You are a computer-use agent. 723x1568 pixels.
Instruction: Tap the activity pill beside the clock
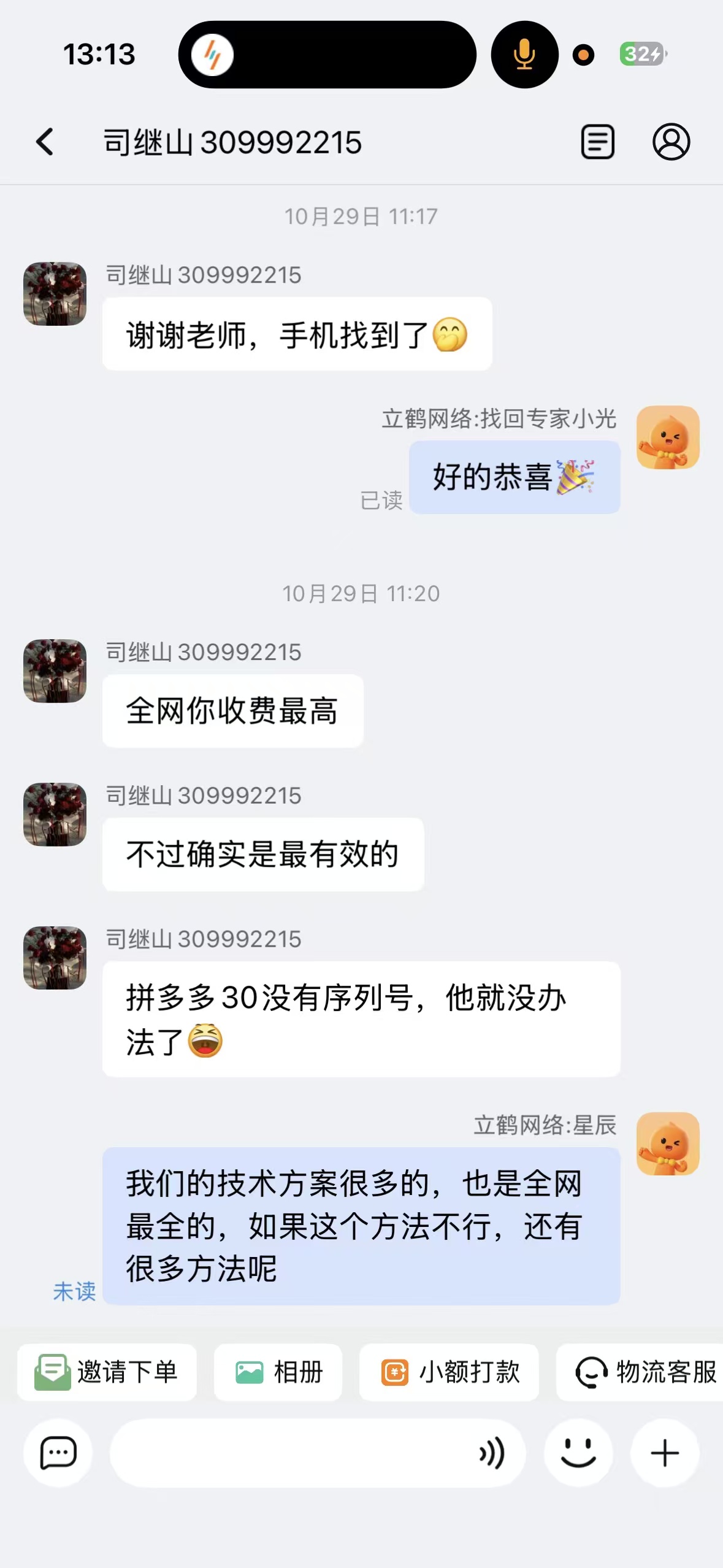[327, 55]
